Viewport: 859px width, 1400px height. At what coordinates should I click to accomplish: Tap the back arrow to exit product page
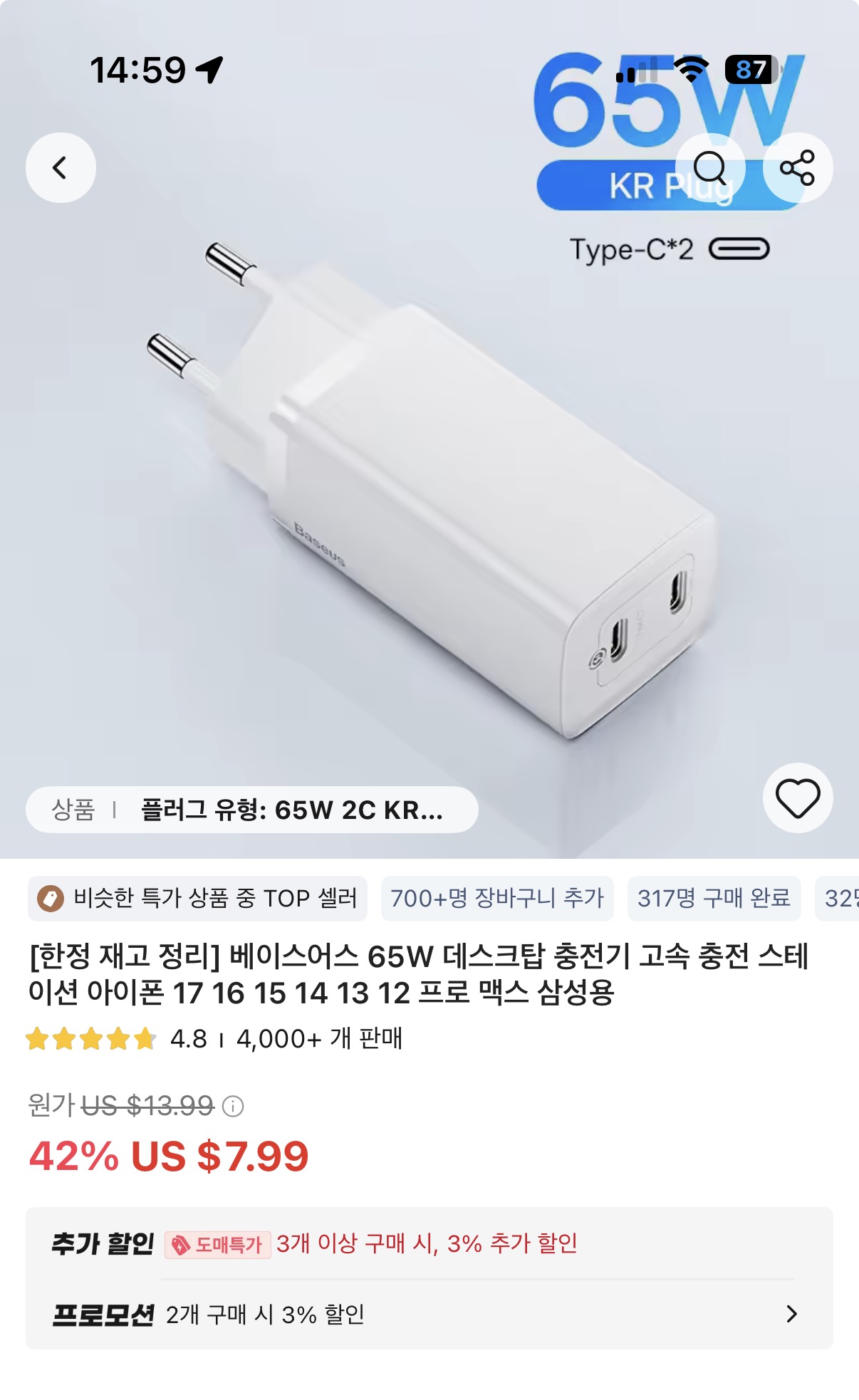(x=60, y=167)
